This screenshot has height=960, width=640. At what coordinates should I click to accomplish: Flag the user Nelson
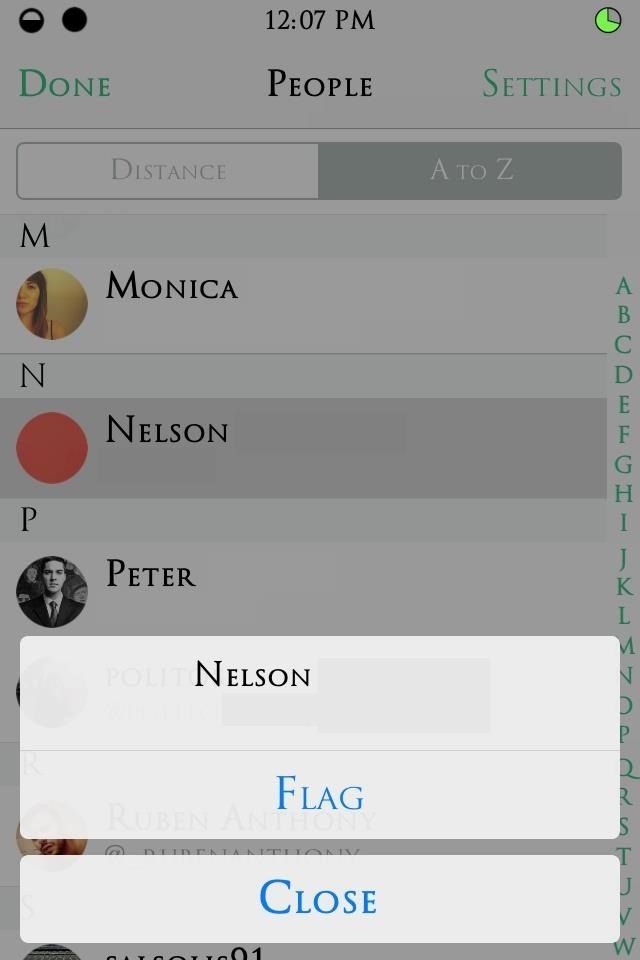(x=319, y=795)
